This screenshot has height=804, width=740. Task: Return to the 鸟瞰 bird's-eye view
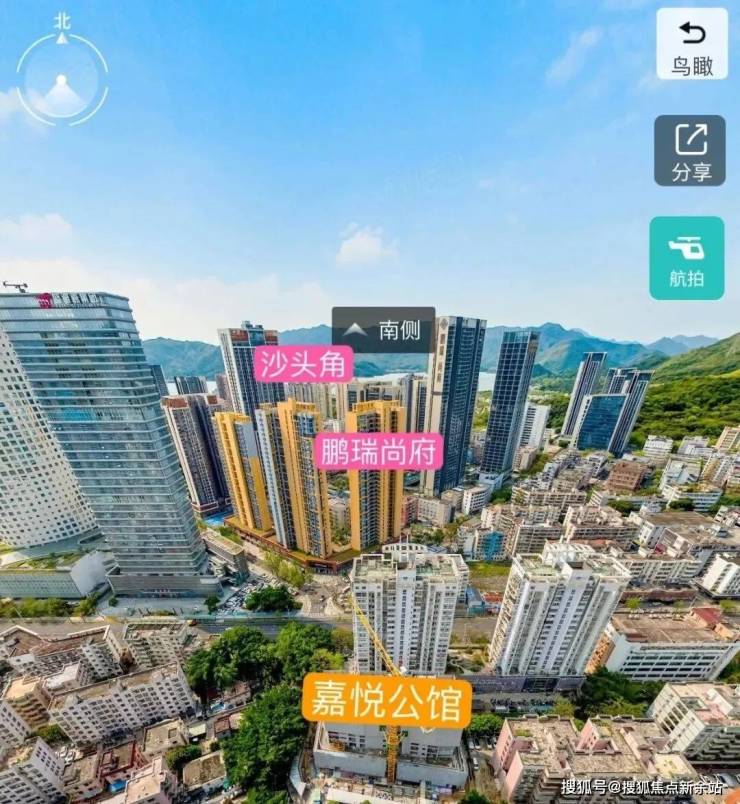[691, 44]
